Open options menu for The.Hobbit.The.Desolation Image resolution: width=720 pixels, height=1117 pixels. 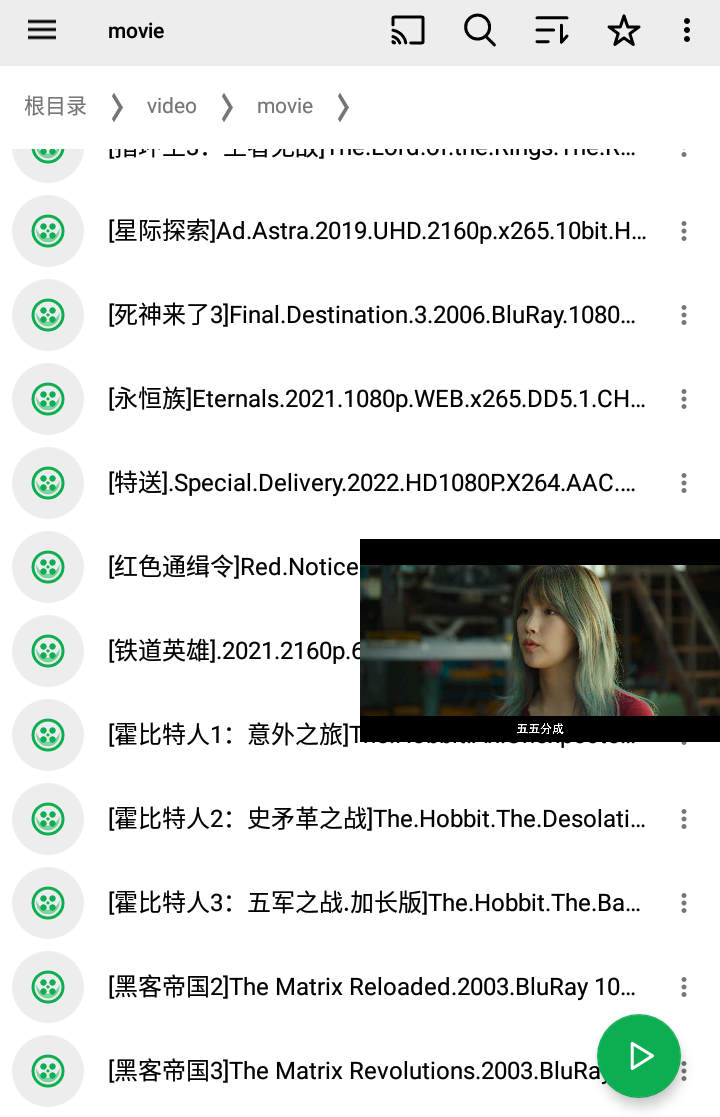point(683,819)
